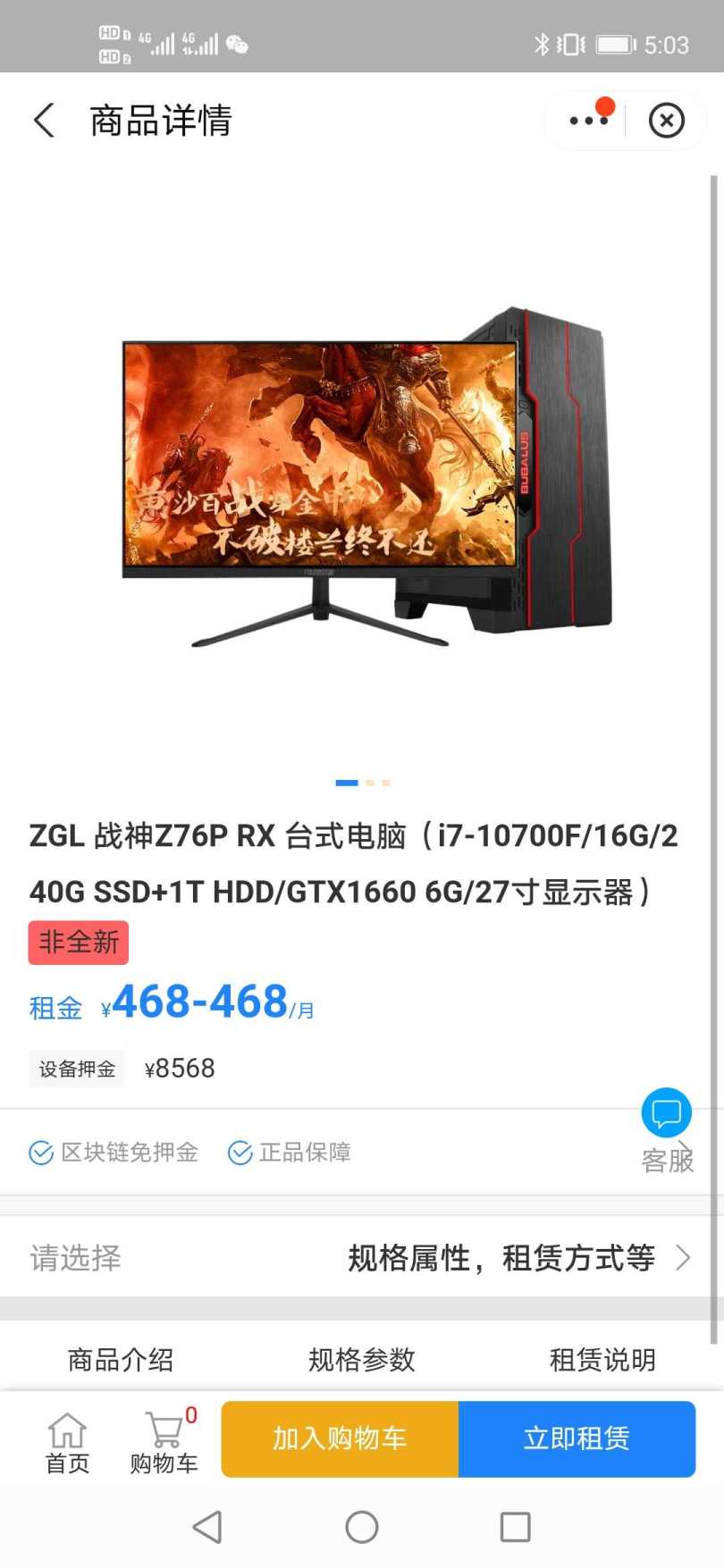
Task: Open system recent apps
Action: click(x=515, y=1527)
